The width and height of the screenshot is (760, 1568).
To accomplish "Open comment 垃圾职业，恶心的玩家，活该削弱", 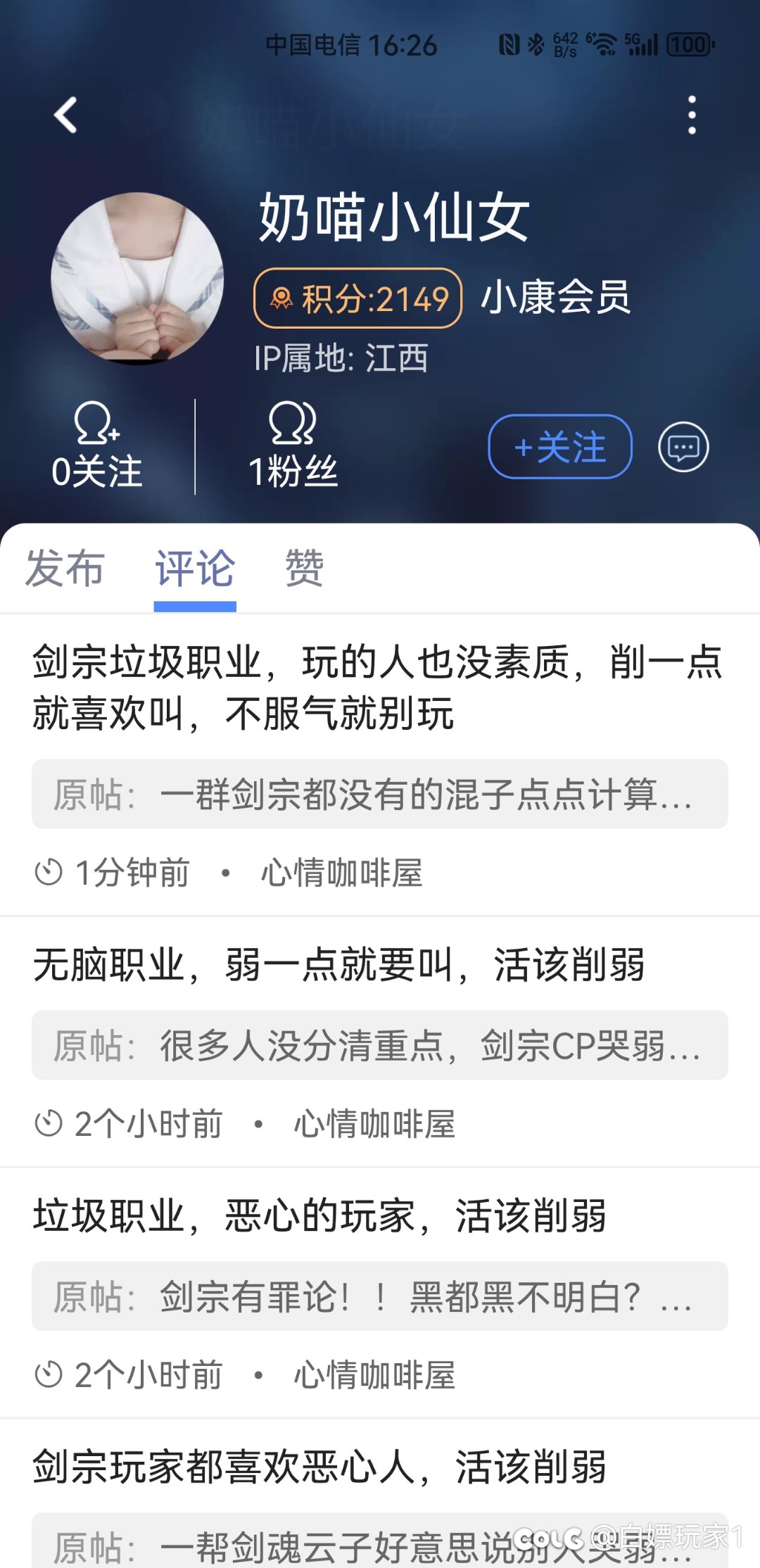I will point(319,1216).
